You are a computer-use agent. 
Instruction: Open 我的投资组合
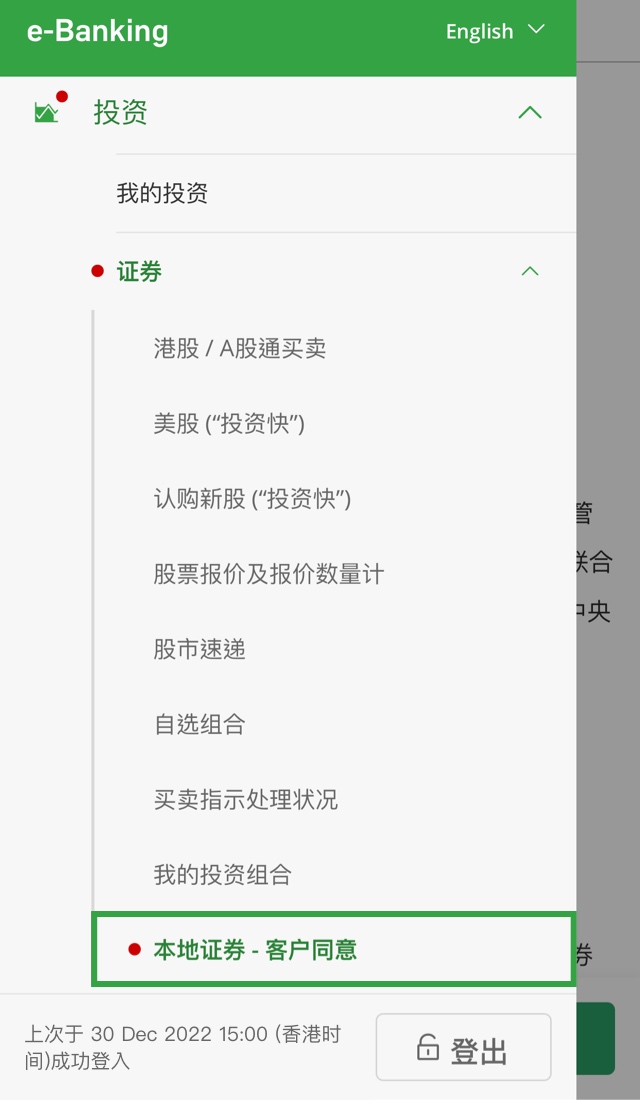(334, 874)
